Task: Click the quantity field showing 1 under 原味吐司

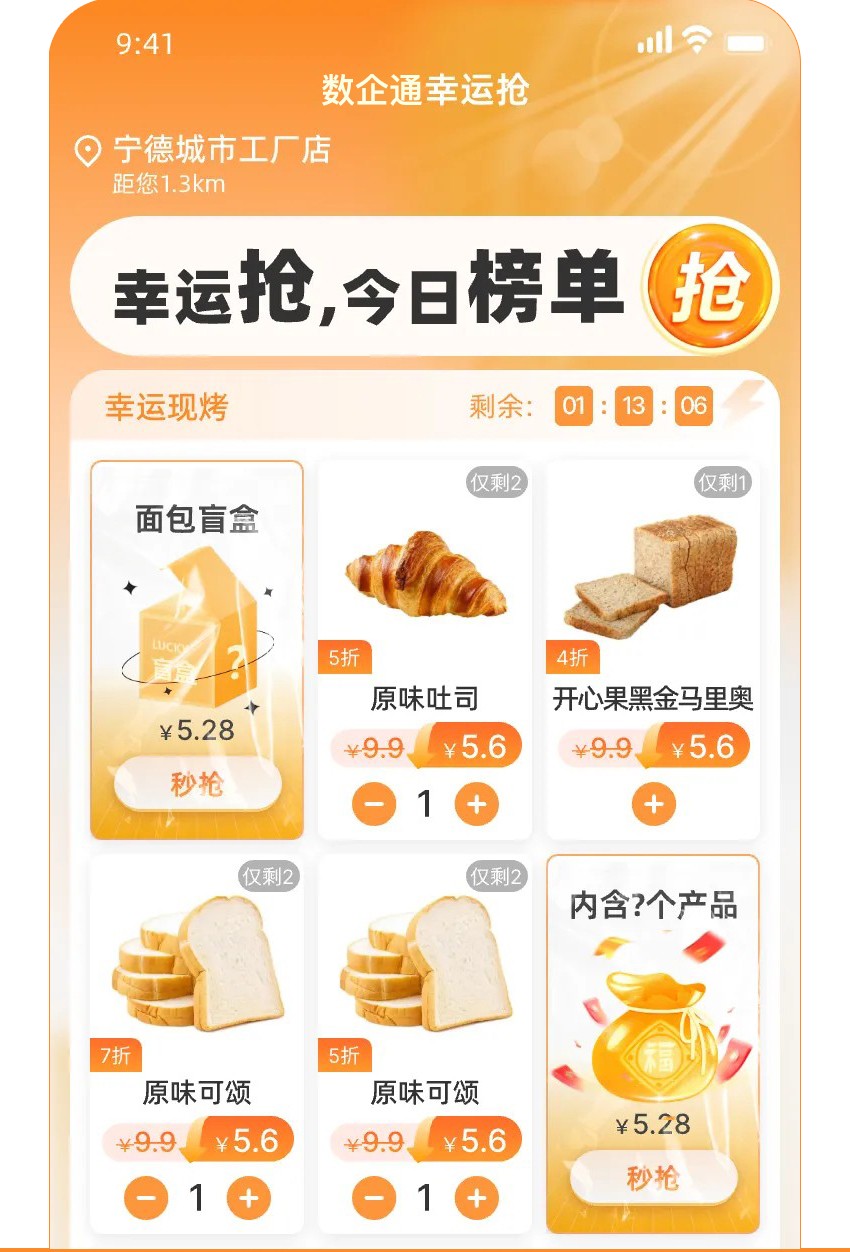Action: tap(424, 804)
